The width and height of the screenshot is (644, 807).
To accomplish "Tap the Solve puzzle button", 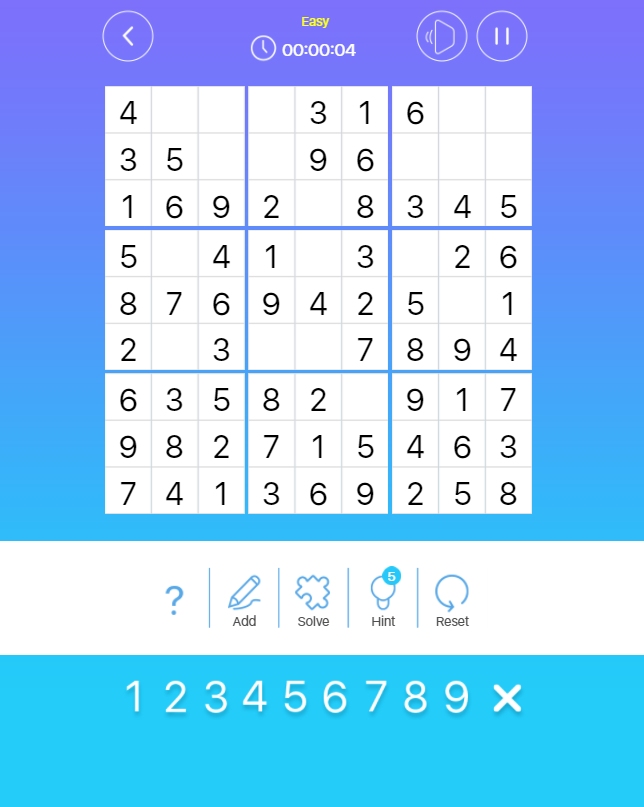I will pyautogui.click(x=313, y=600).
